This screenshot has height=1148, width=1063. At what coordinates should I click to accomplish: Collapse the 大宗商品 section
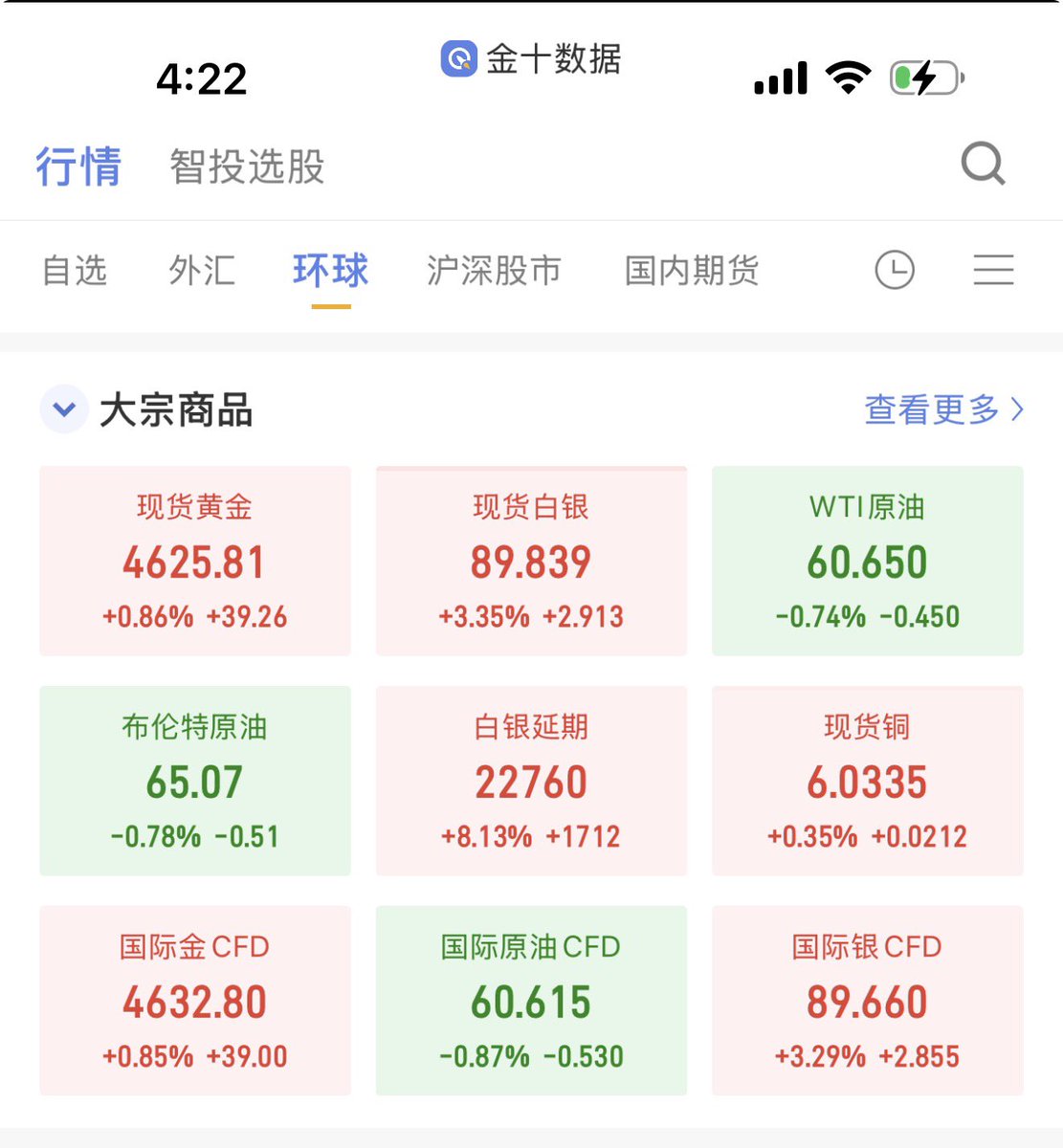pos(64,409)
